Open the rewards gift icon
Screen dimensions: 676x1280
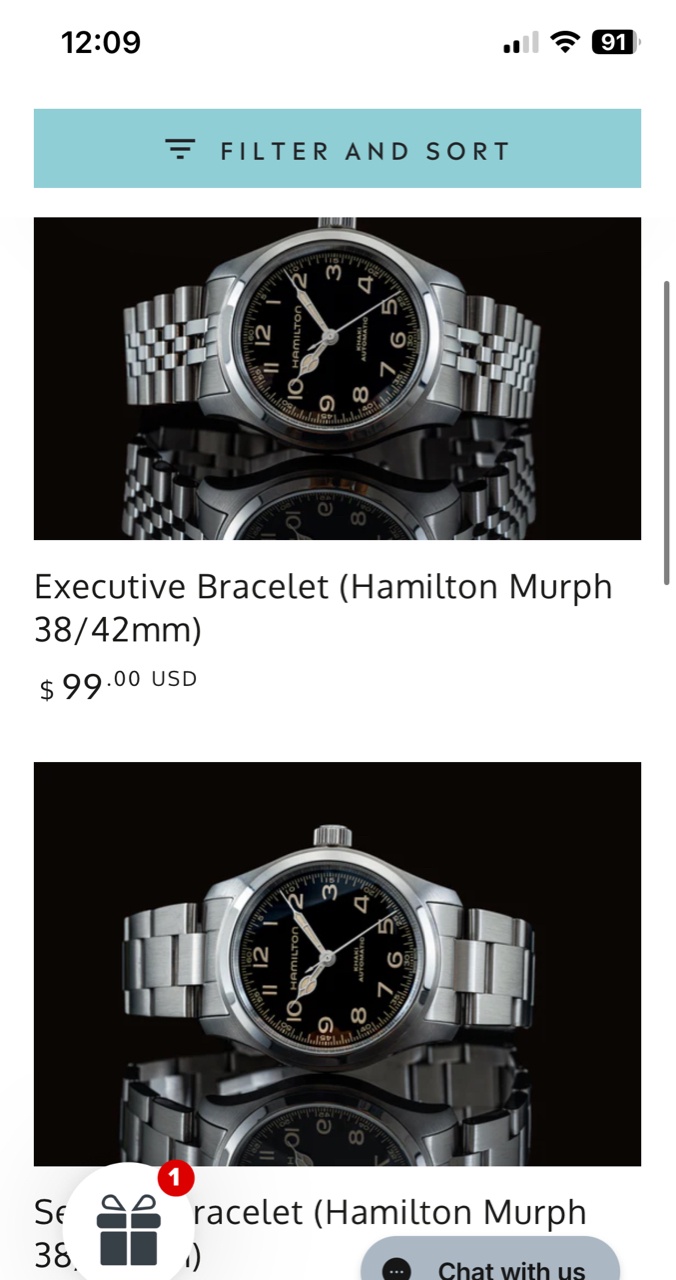coord(130,1228)
